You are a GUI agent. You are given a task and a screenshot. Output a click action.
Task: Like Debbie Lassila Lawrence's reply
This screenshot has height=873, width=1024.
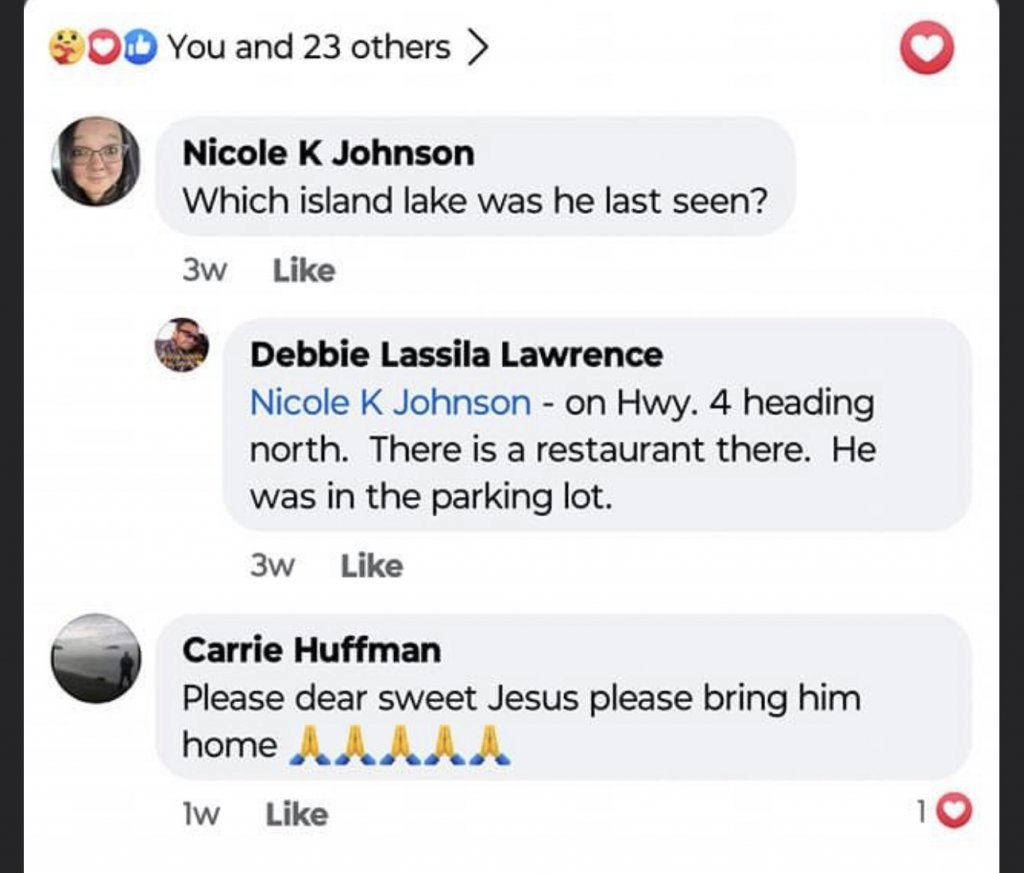[371, 566]
